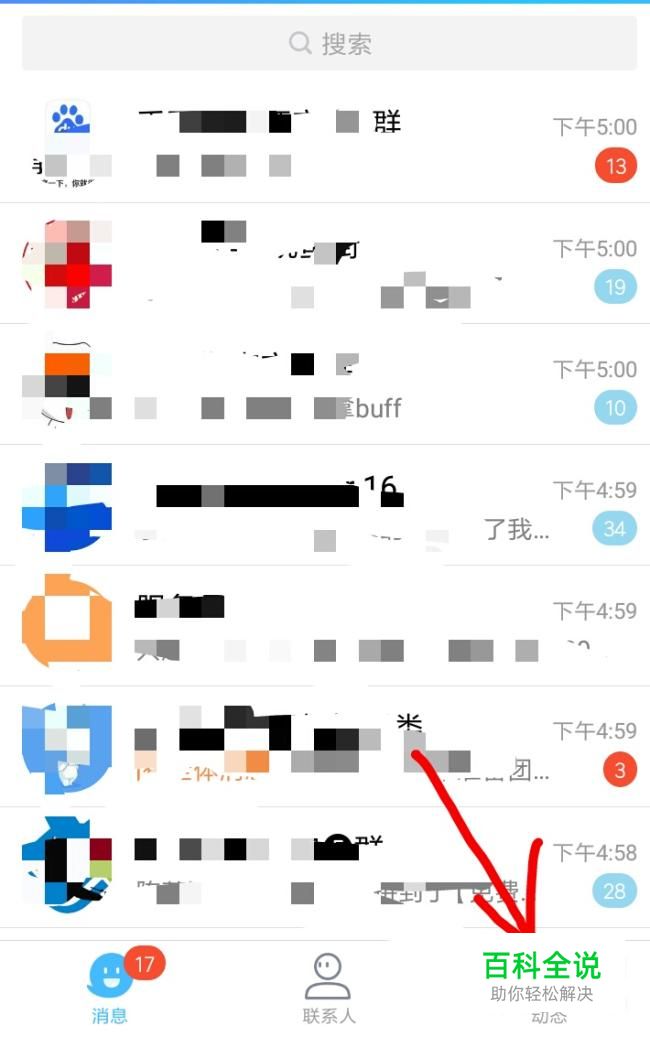Open the chat with 13 unread messages
This screenshot has height=1037, width=650.
325,143
